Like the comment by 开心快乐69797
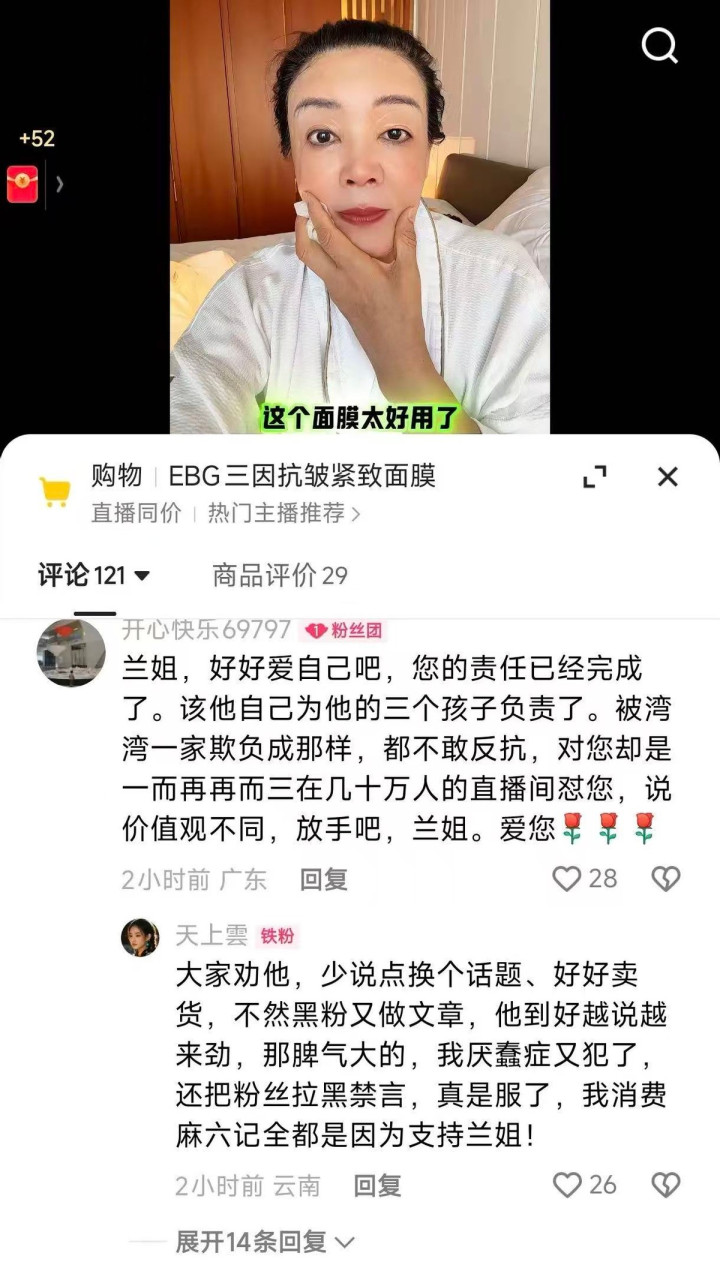 coord(569,879)
